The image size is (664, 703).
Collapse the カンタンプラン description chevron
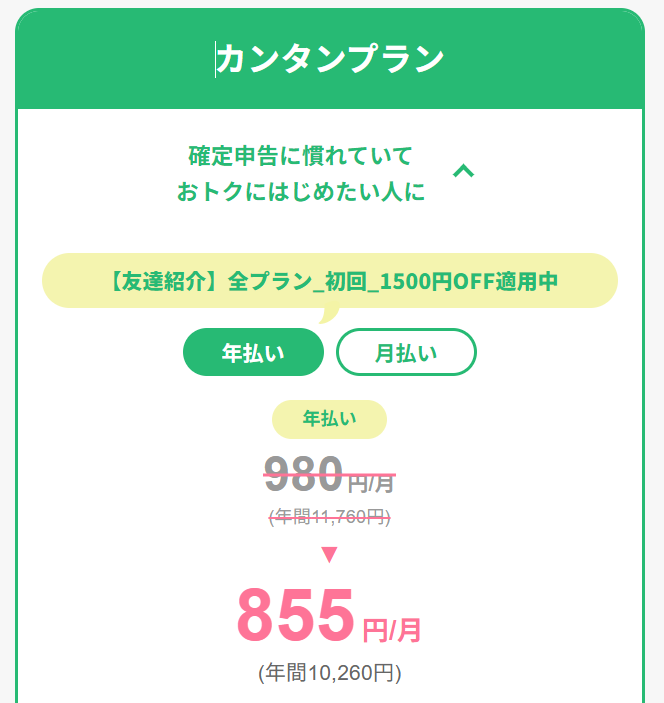pos(463,171)
